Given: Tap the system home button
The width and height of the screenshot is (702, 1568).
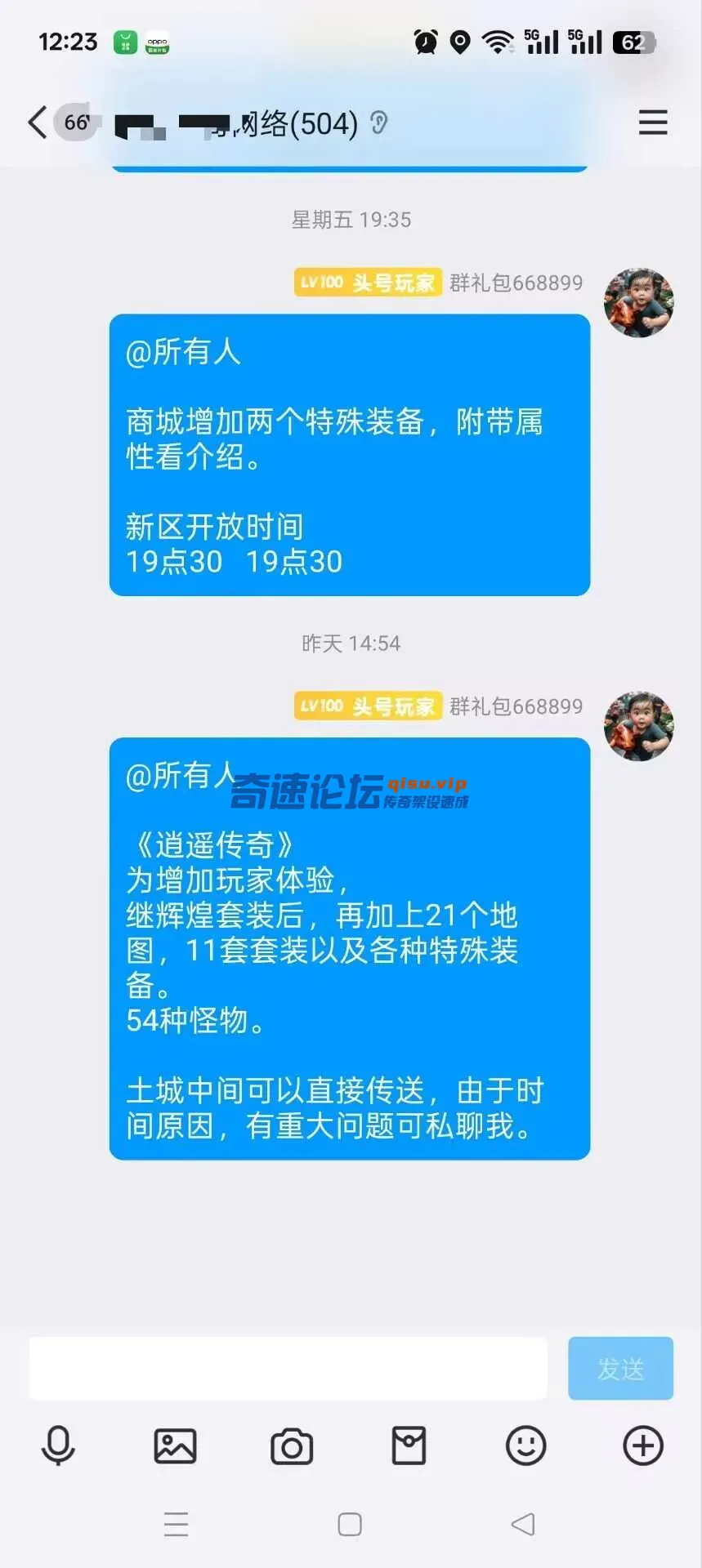Looking at the screenshot, I should (x=350, y=1524).
